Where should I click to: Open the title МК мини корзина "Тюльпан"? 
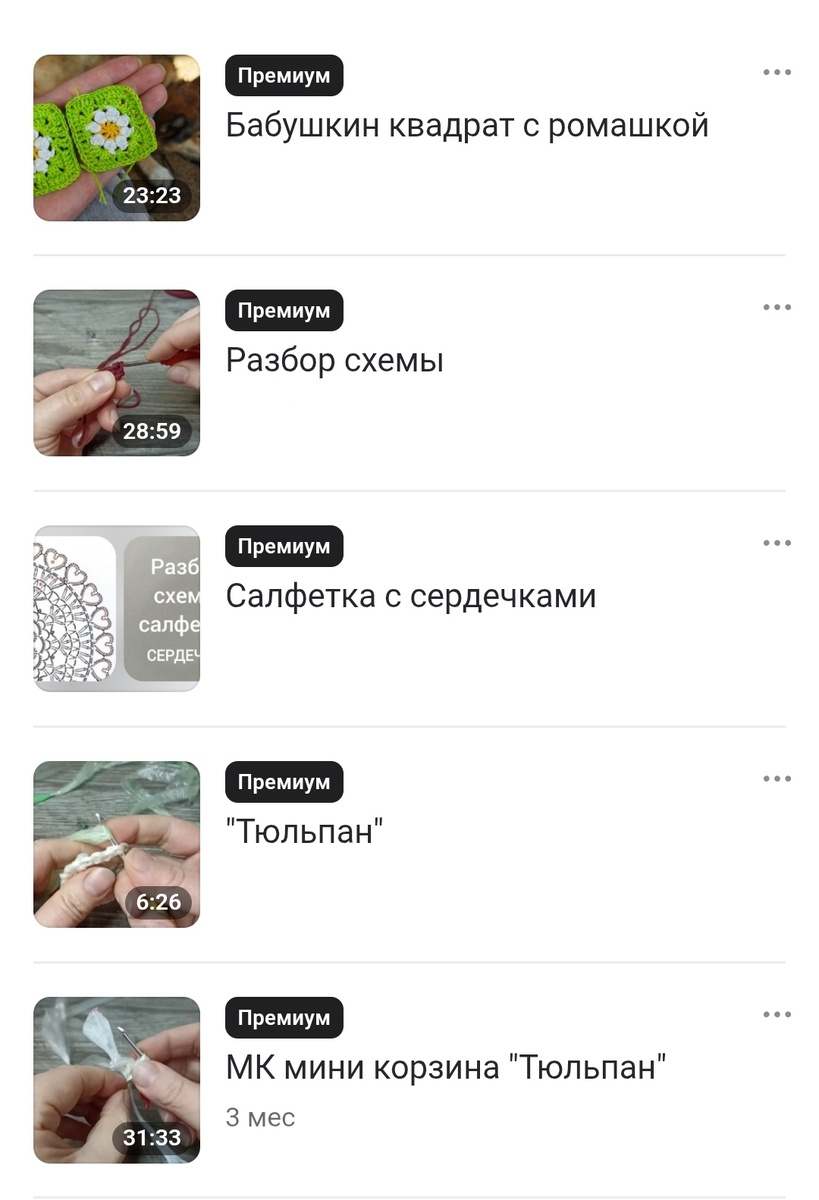coord(446,1067)
